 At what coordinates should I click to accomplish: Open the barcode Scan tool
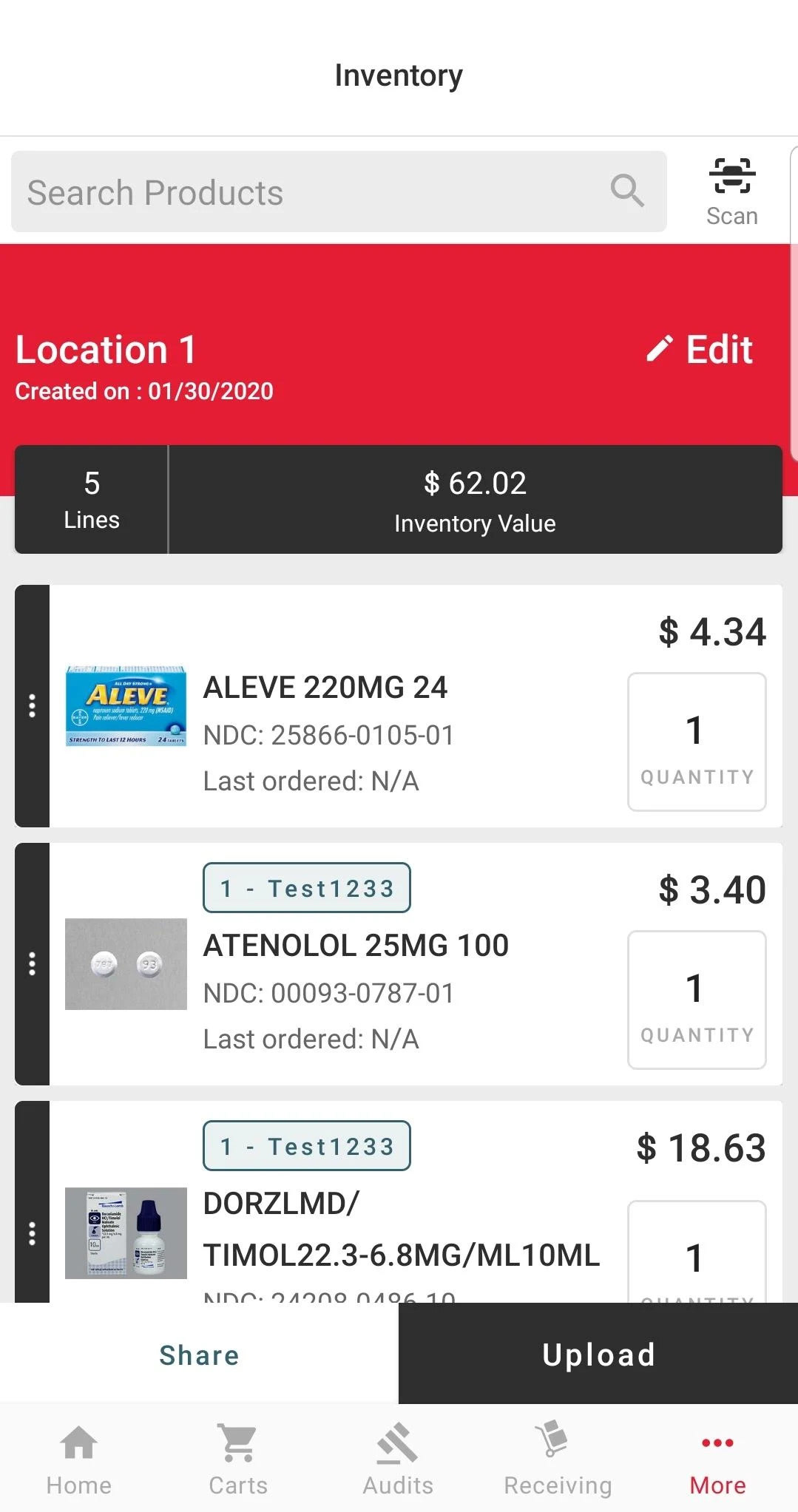click(731, 192)
